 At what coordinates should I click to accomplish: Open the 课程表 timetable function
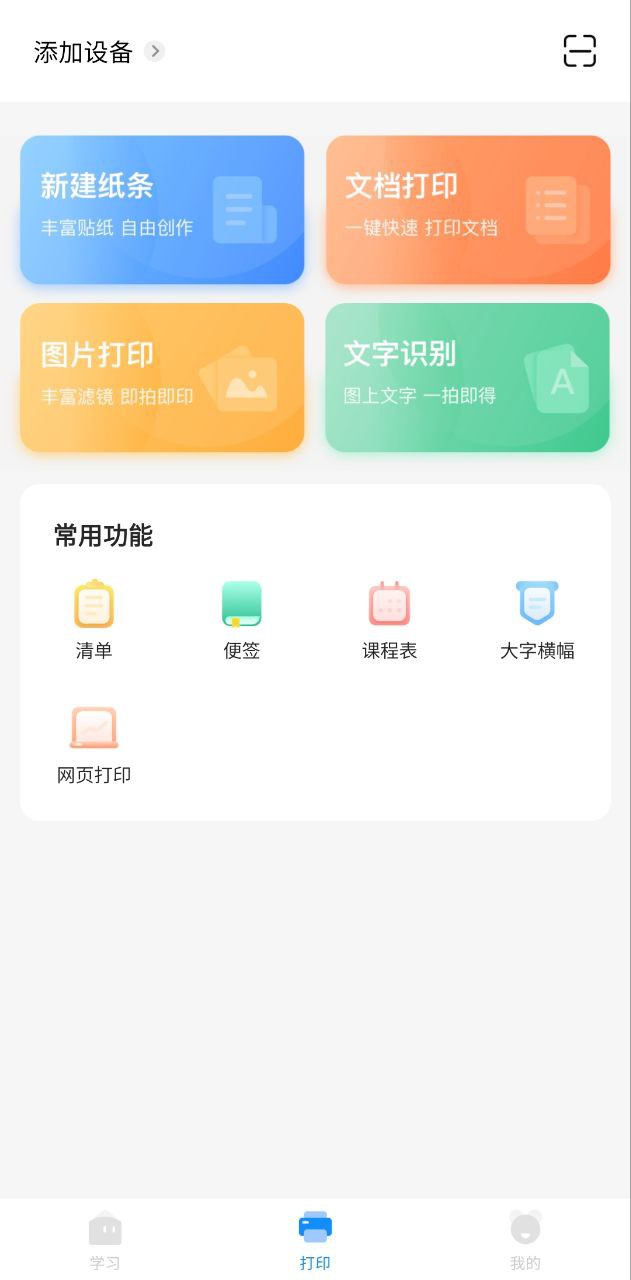tap(389, 620)
